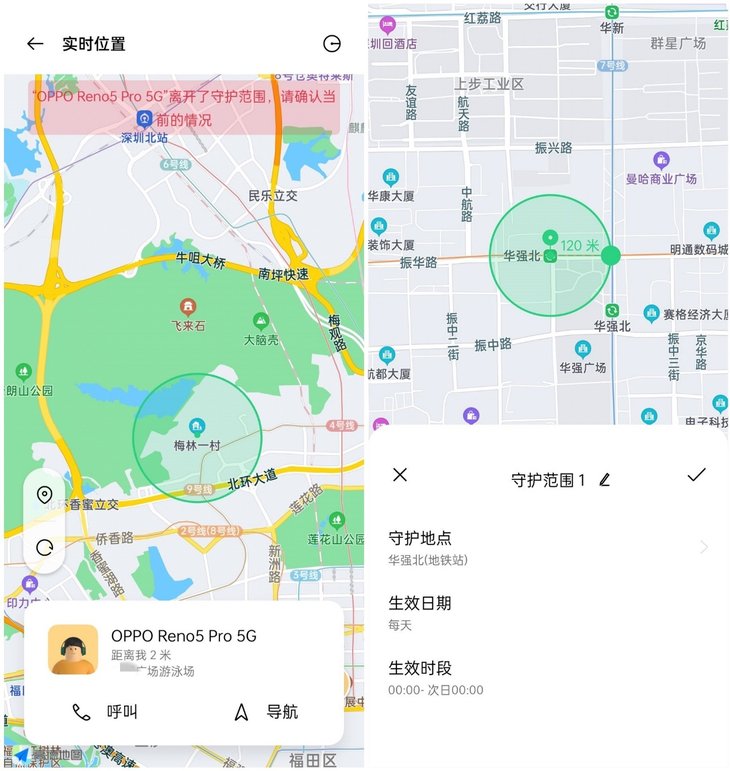The width and height of the screenshot is (730, 771).
Task: Go back from the 实时位置 screen
Action: pyautogui.click(x=35, y=44)
